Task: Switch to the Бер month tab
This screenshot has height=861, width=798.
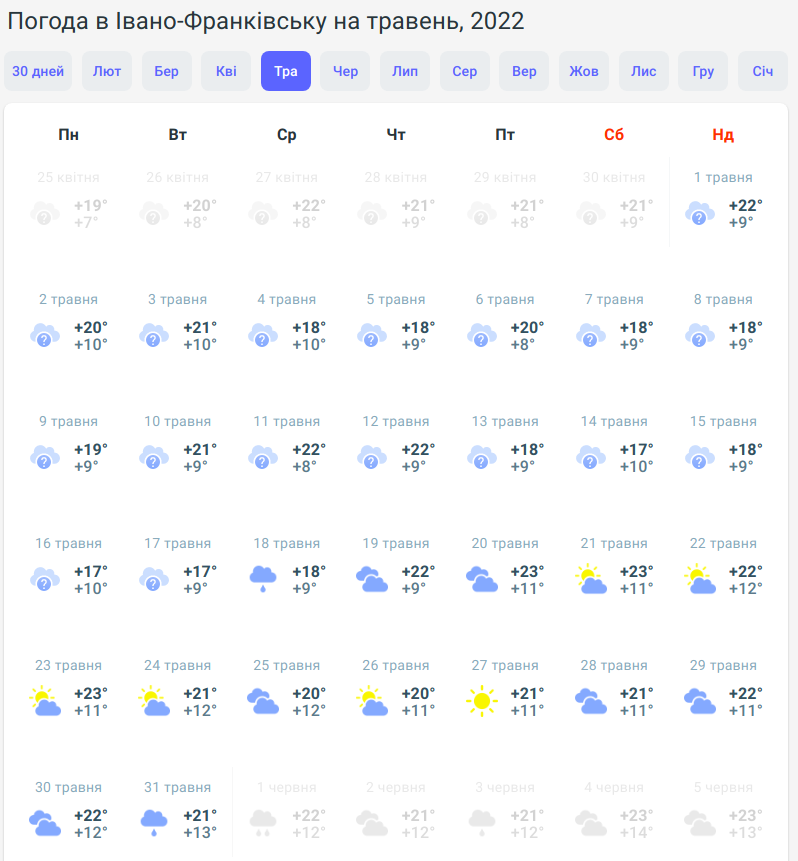Action: click(x=166, y=71)
